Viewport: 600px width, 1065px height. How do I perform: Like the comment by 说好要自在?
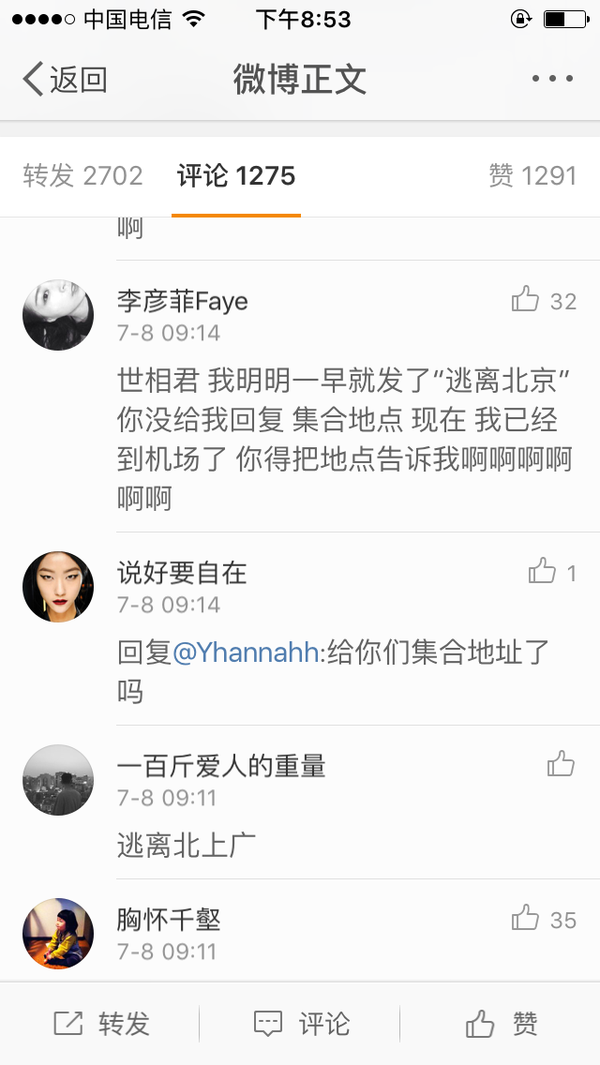coord(542,572)
